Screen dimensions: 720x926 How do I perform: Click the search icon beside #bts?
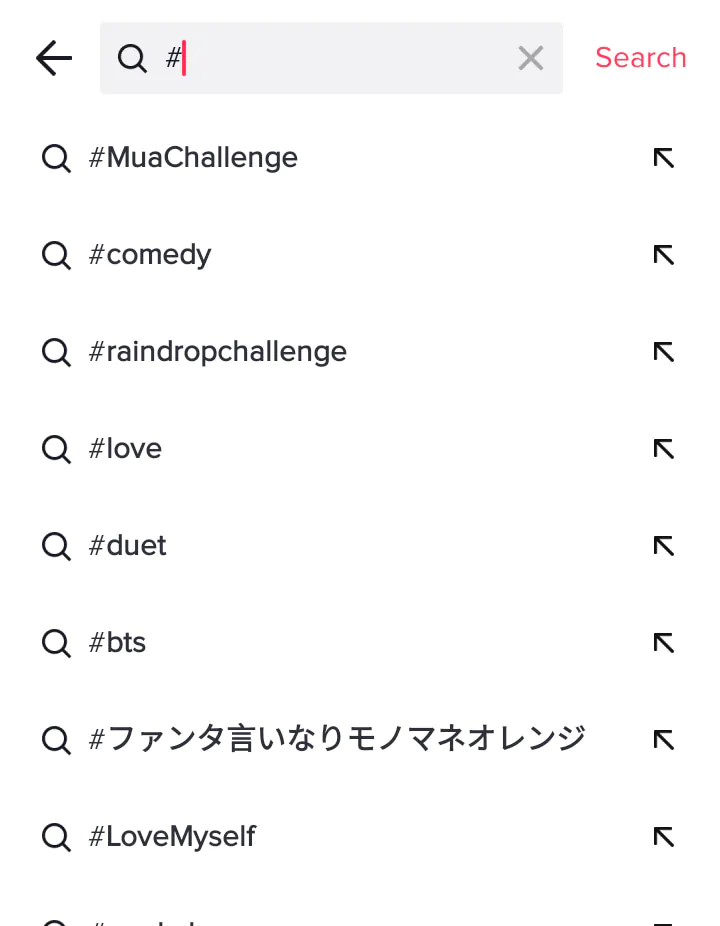56,642
